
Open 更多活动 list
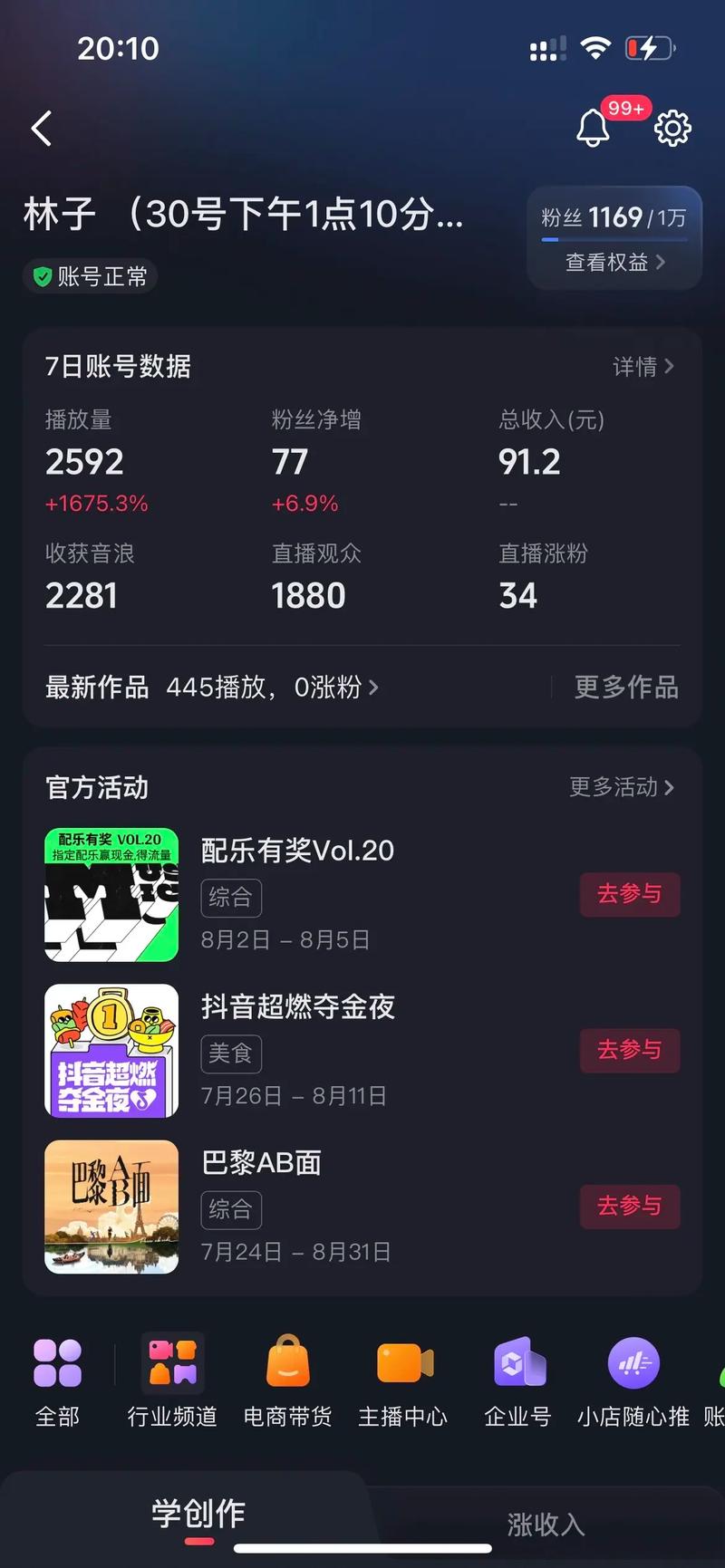click(621, 787)
